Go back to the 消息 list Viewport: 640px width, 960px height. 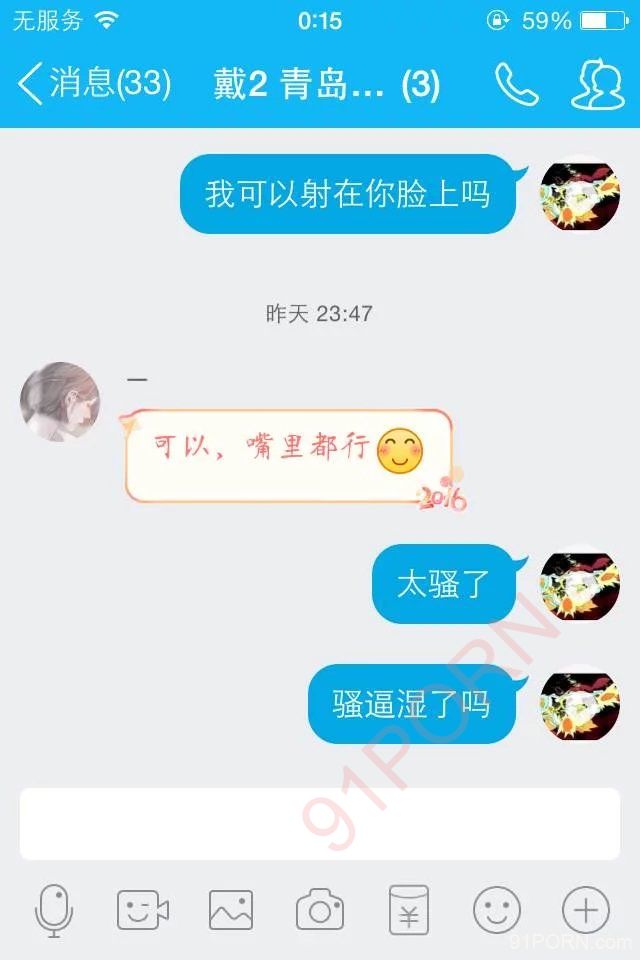tap(90, 85)
